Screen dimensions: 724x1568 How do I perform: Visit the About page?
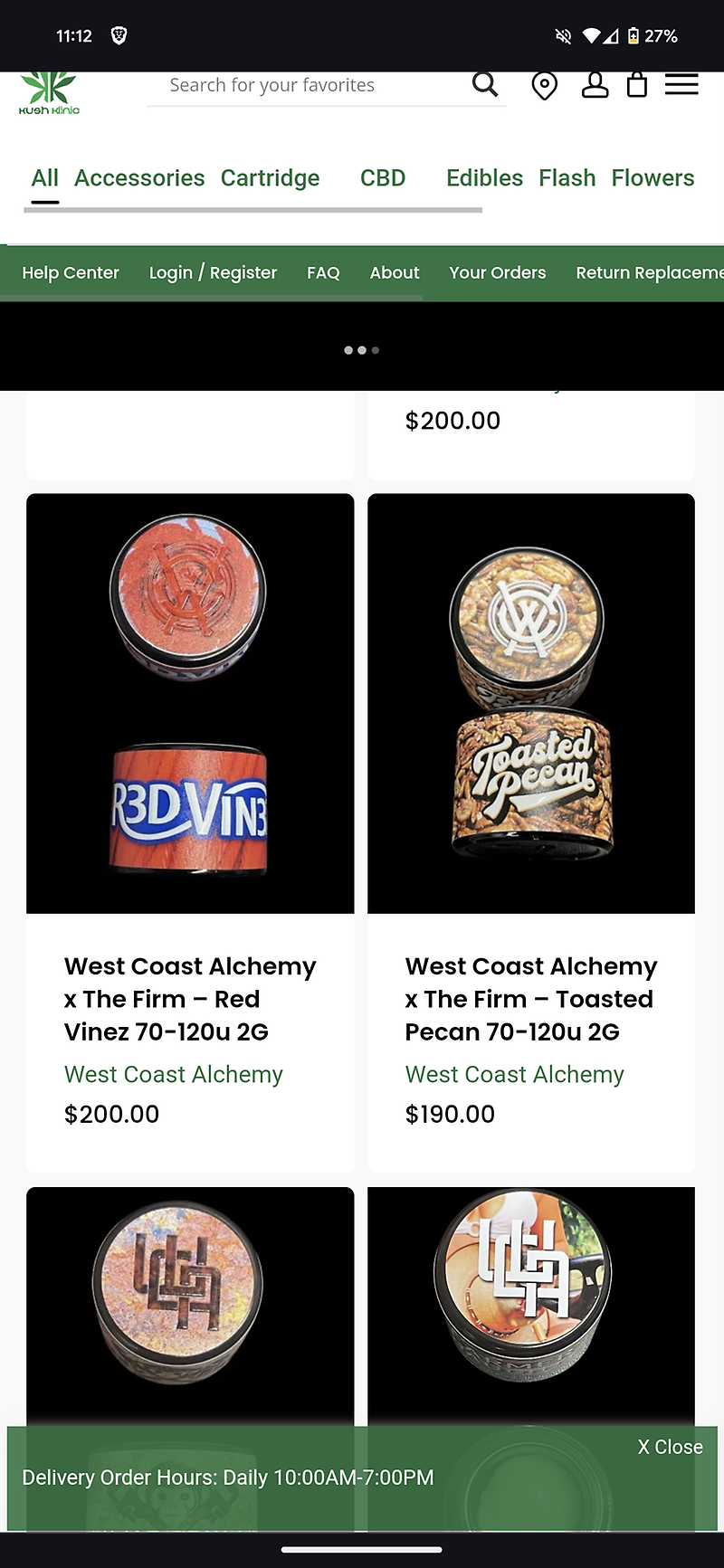click(395, 272)
